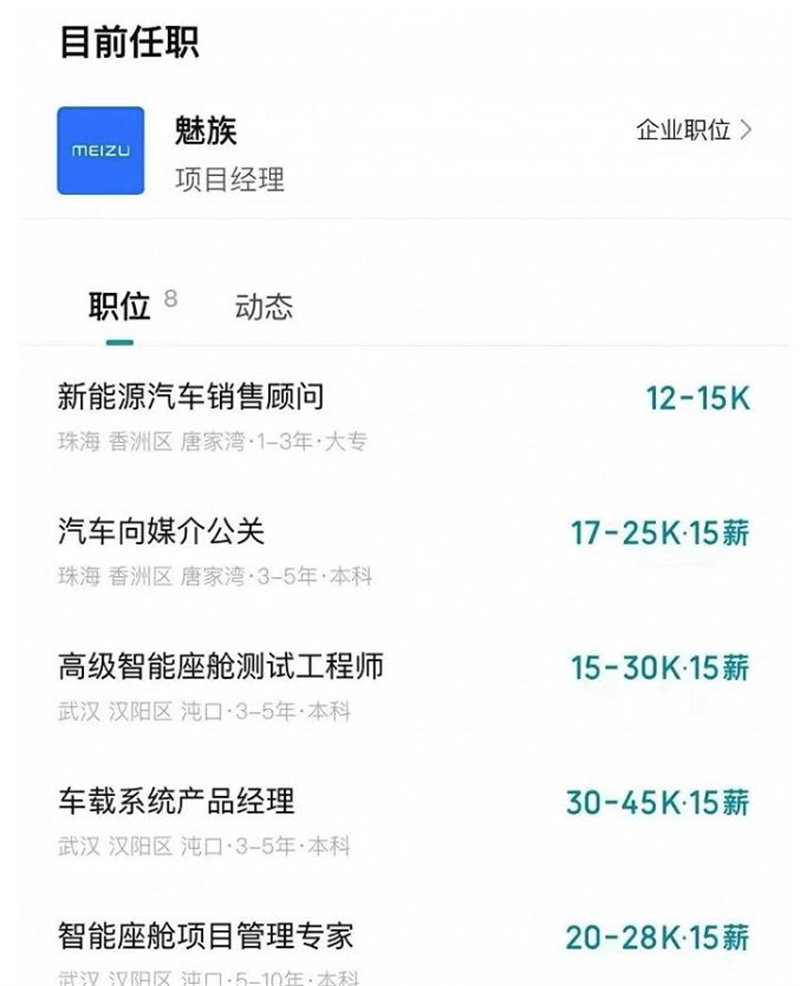Image resolution: width=800 pixels, height=986 pixels.
Task: Open the 智能座舱项目管理专家 job posting
Action: click(x=205, y=937)
